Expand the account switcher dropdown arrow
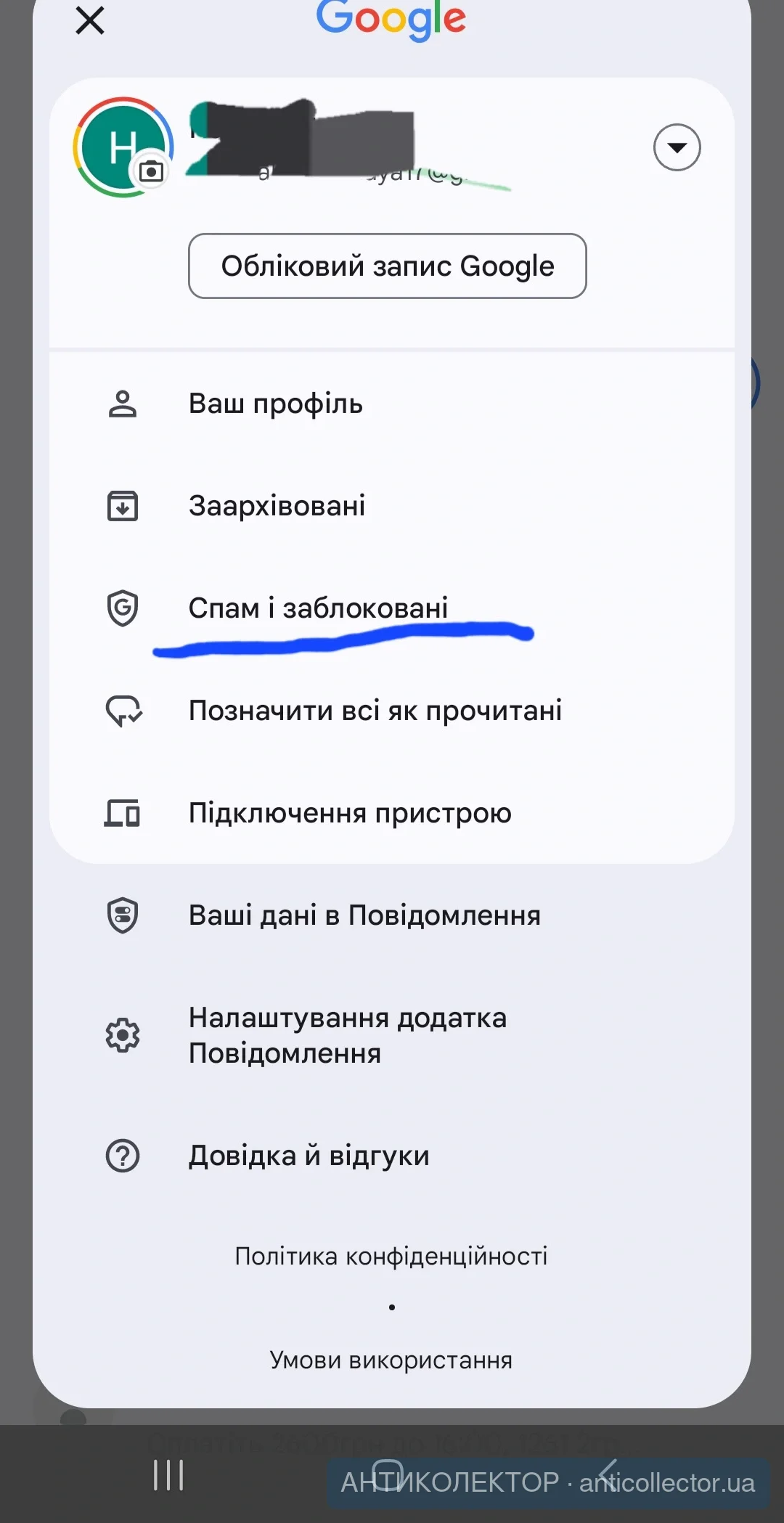 677,147
